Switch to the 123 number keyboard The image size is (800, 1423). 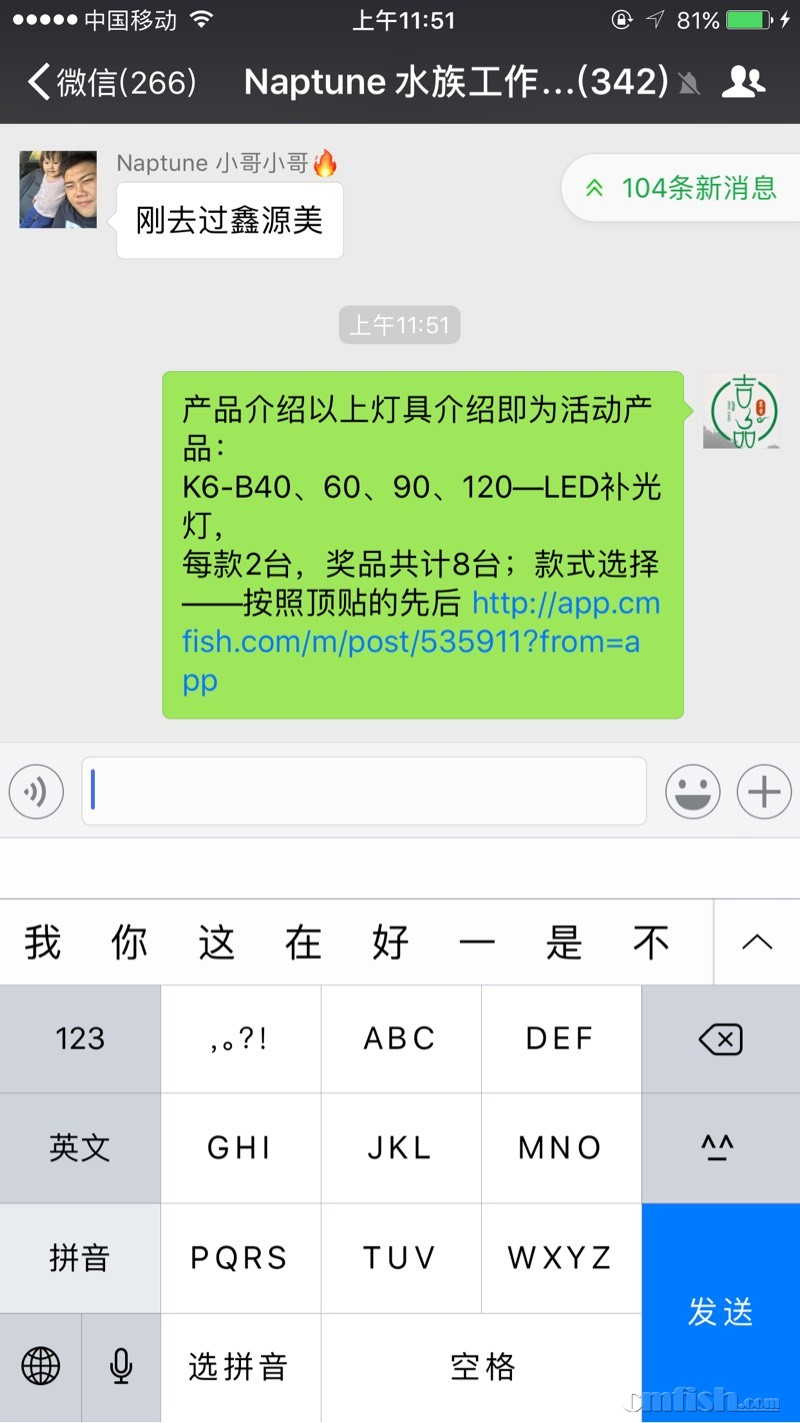pos(80,1040)
